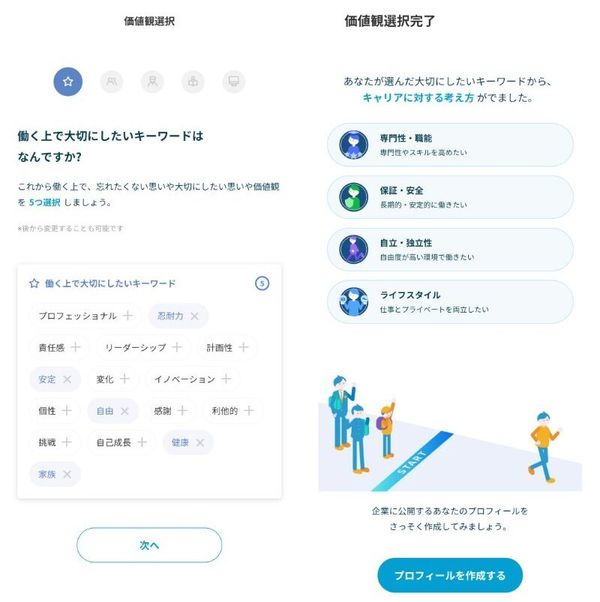Viewport: 600px width, 602px height.
Task: Remove the 家族 keyword chip
Action: tap(55, 474)
